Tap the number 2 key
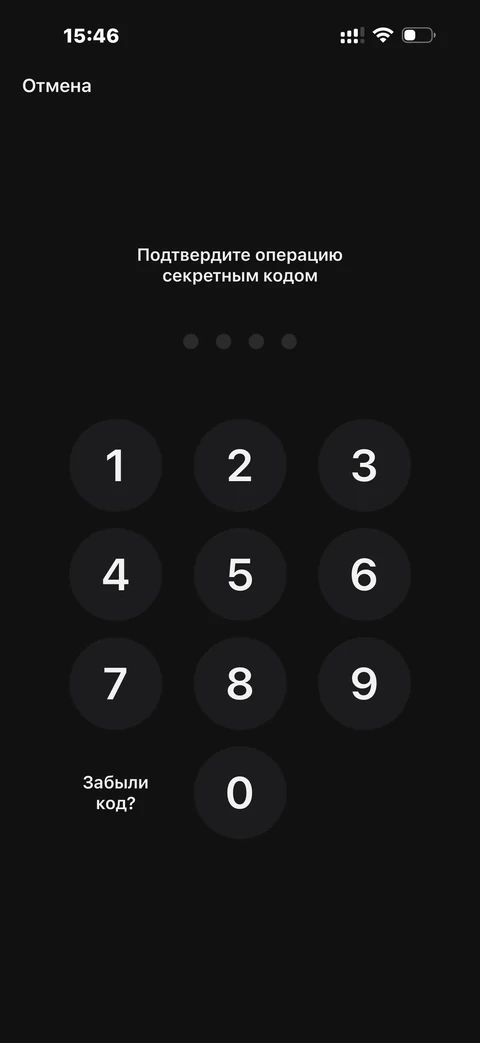Screen dimensions: 480x1043 [240, 465]
